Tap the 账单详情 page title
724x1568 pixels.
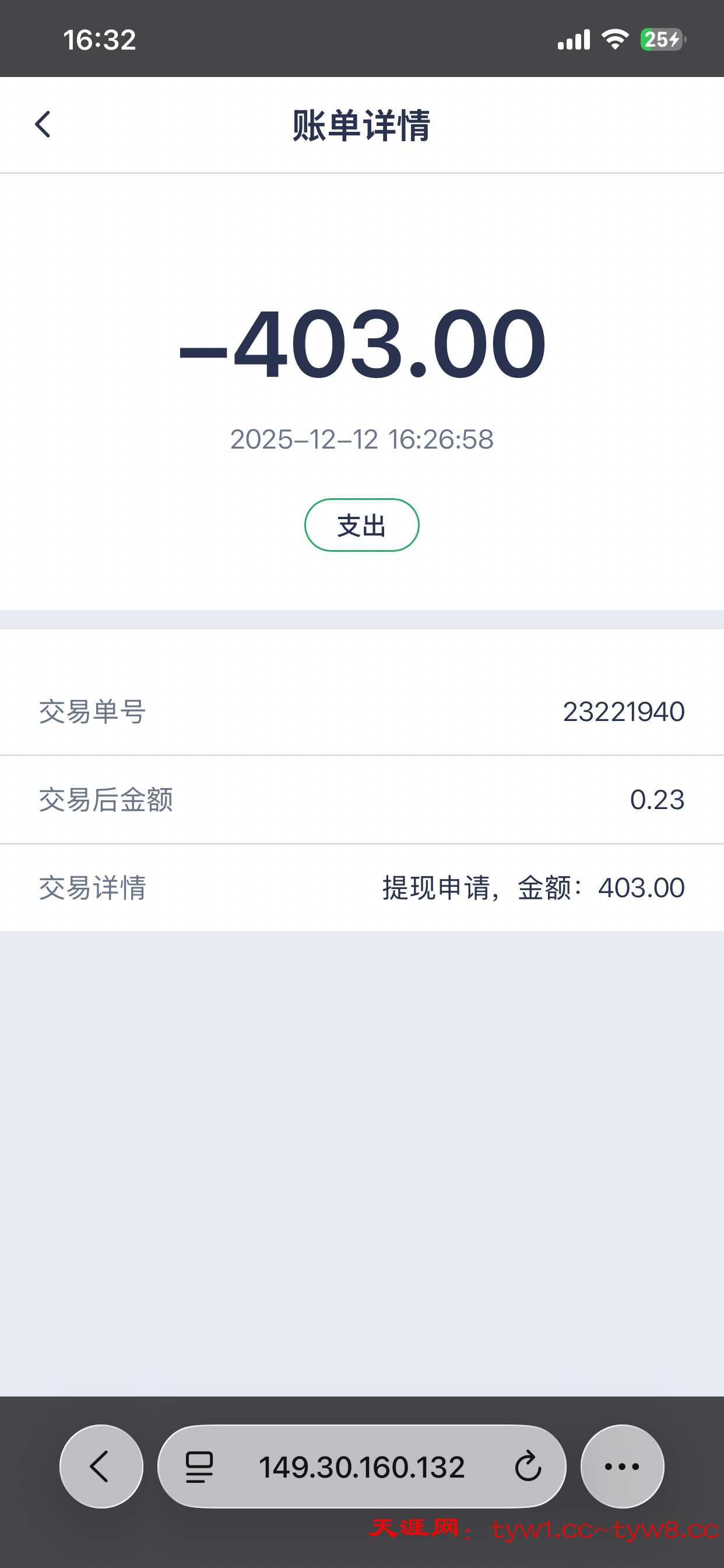coord(361,125)
